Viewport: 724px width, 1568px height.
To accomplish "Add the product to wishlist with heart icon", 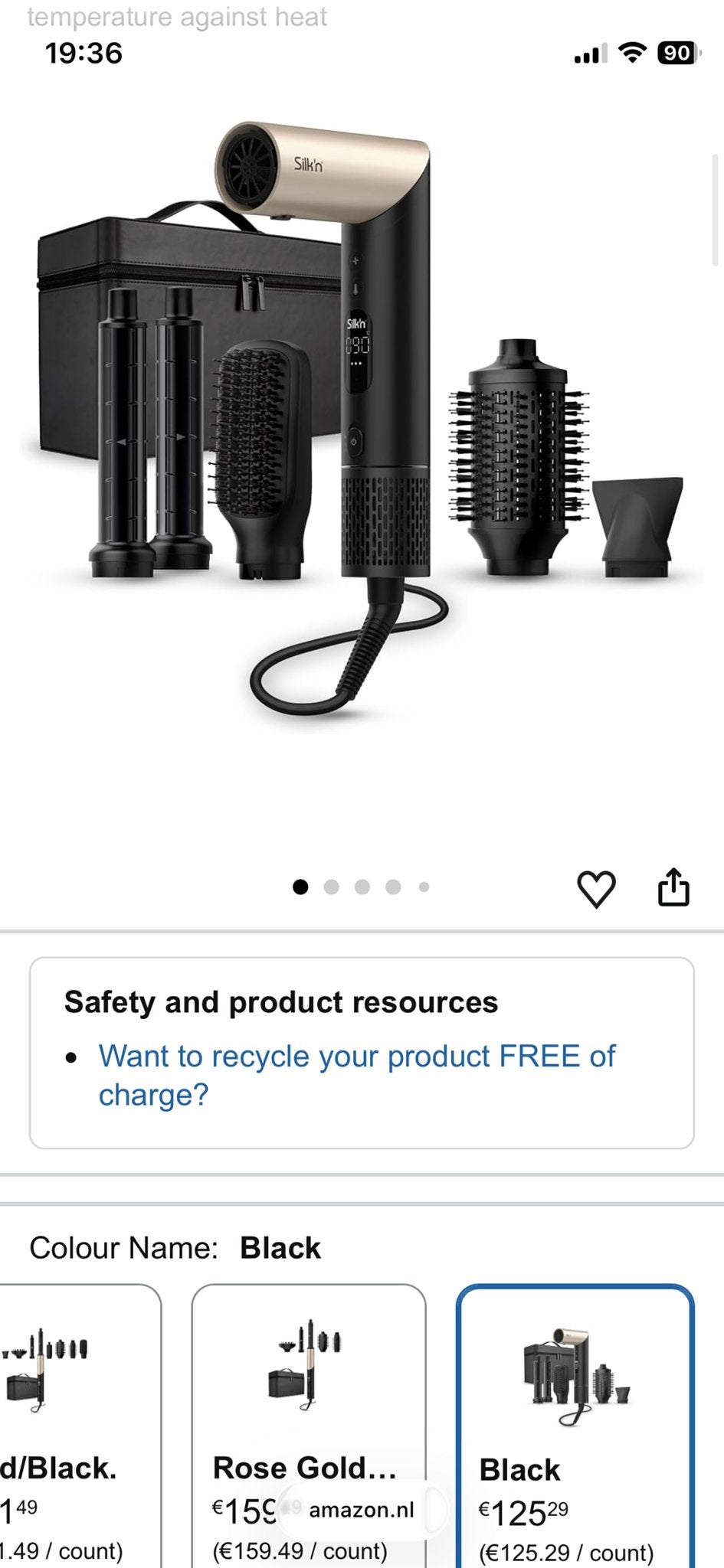I will (595, 889).
